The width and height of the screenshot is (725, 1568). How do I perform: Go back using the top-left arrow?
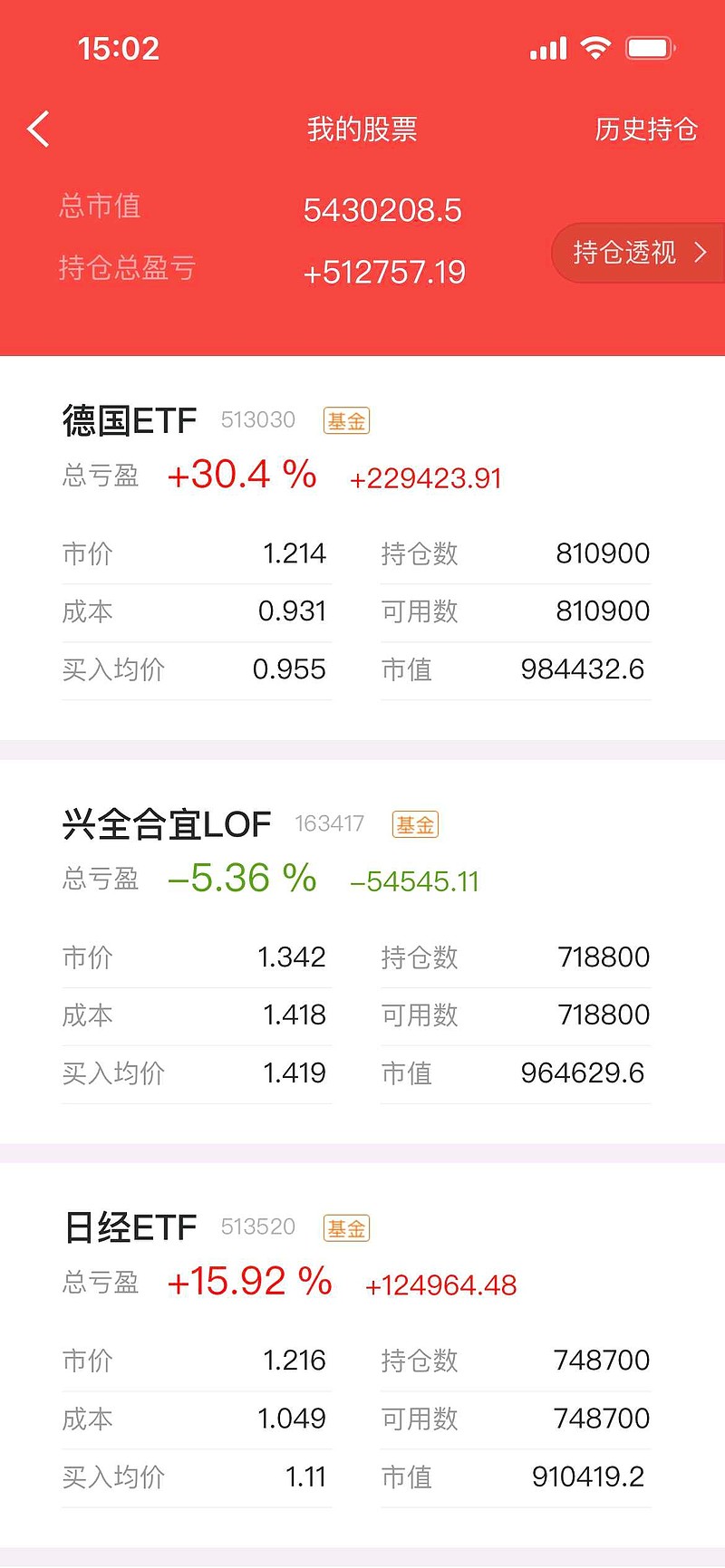click(x=38, y=130)
